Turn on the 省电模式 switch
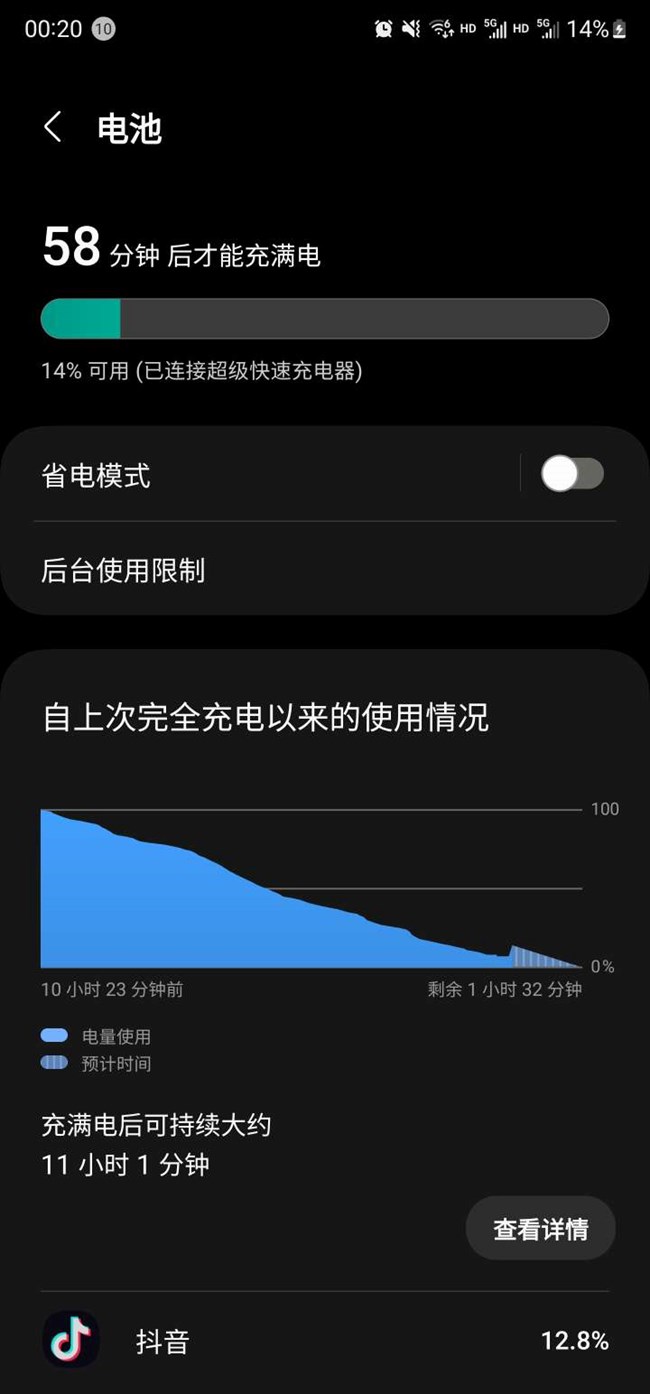Viewport: 650px width, 1394px height. tap(572, 474)
